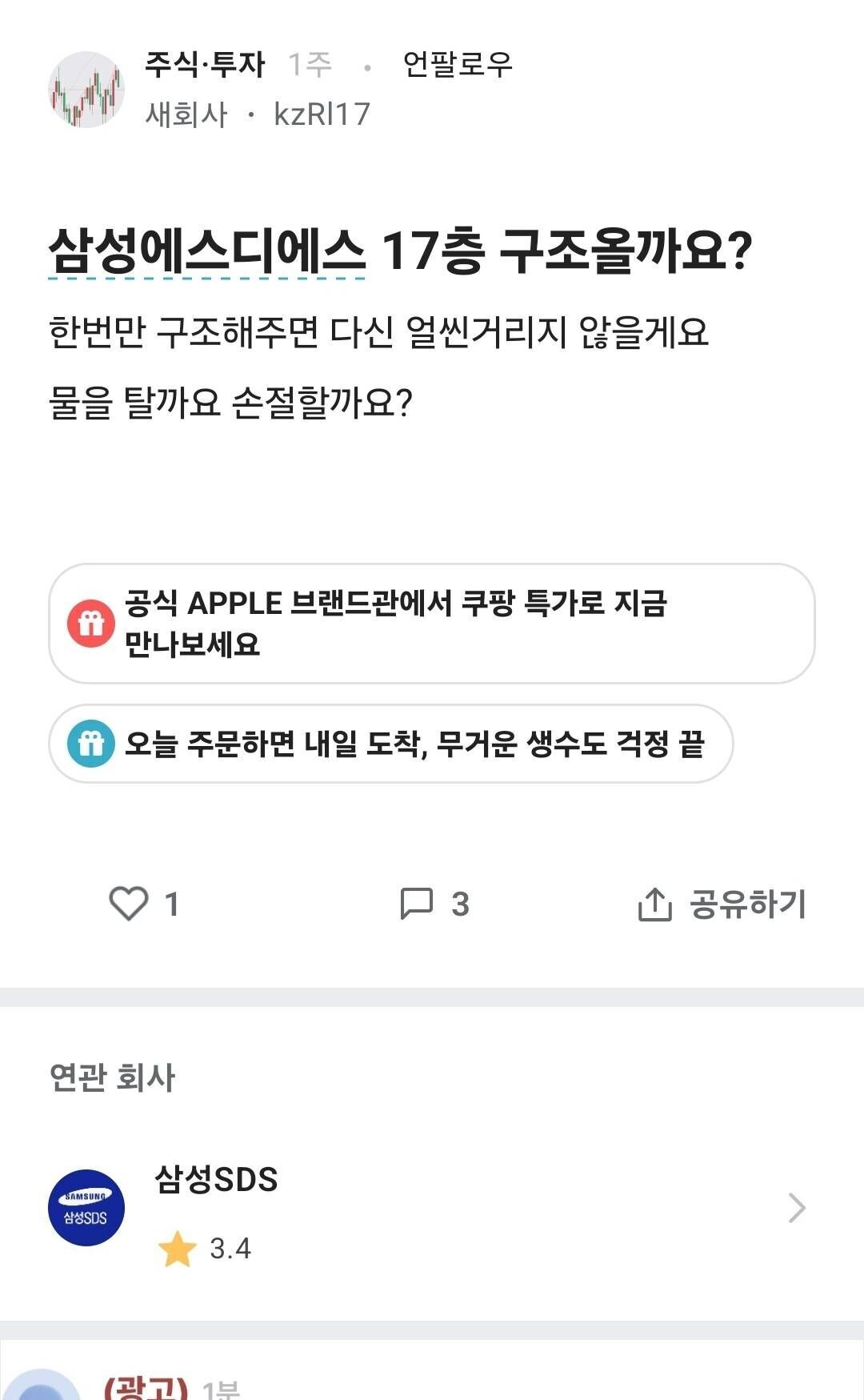864x1400 pixels.
Task: Tap the heart icon to like the post
Action: pos(130,905)
